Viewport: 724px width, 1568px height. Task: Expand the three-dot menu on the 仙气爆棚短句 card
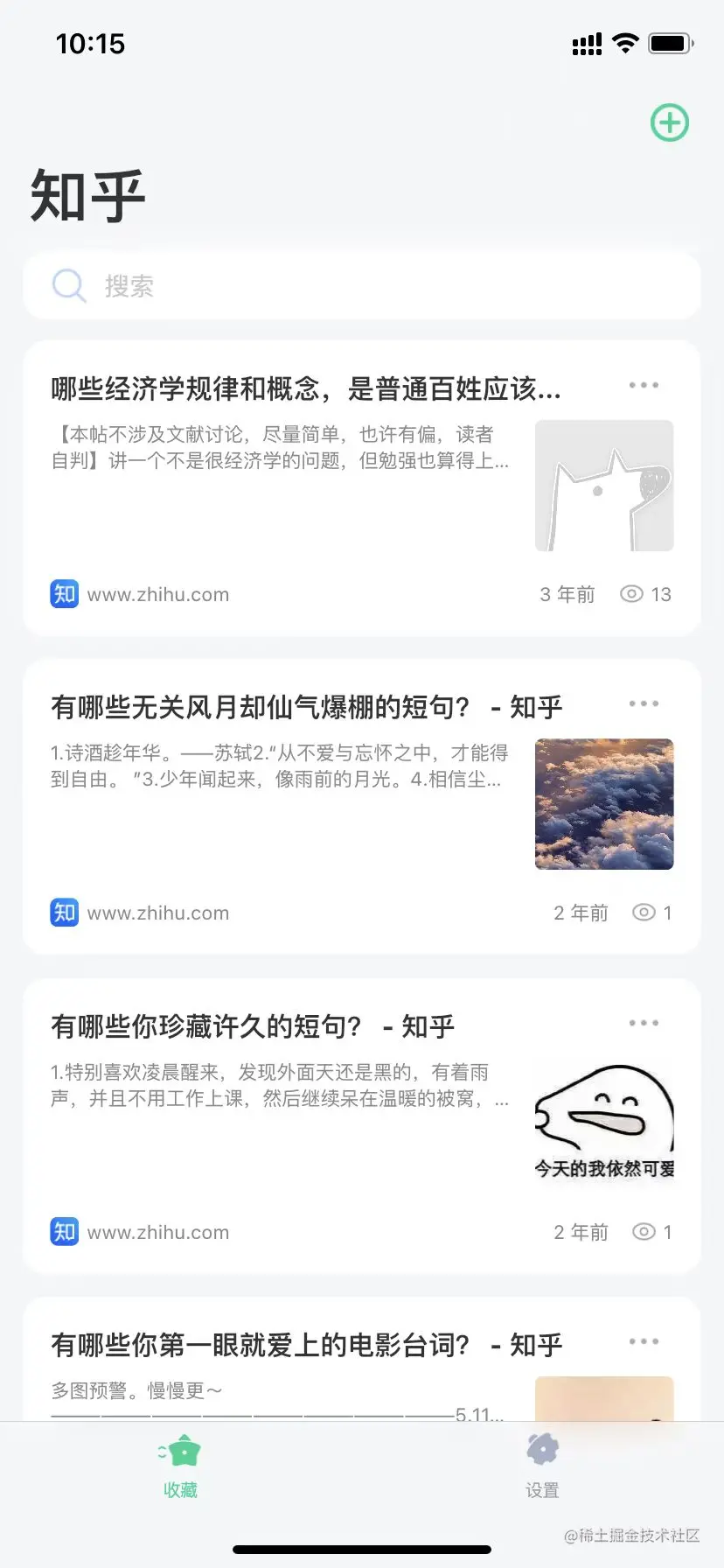point(644,703)
